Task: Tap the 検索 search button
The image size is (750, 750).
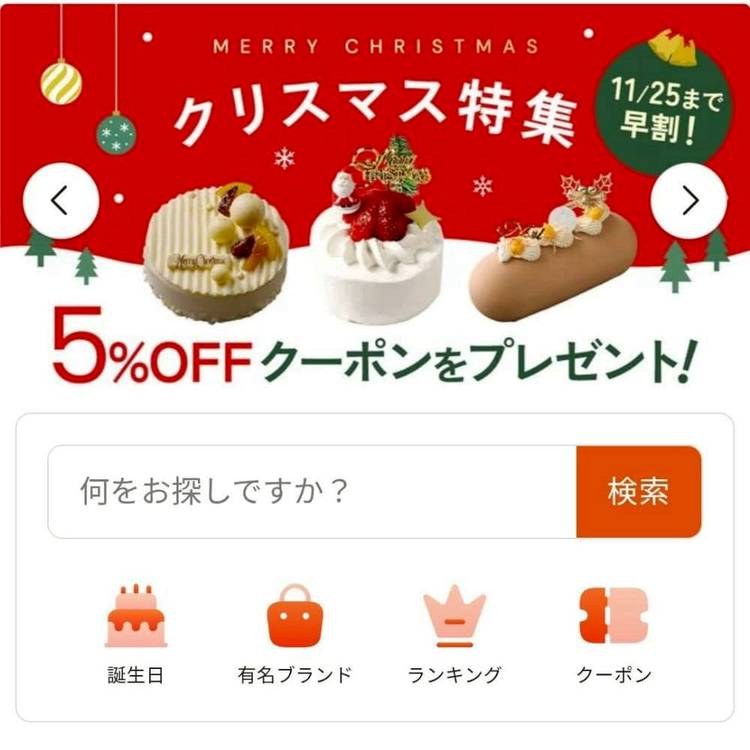Action: click(638, 492)
